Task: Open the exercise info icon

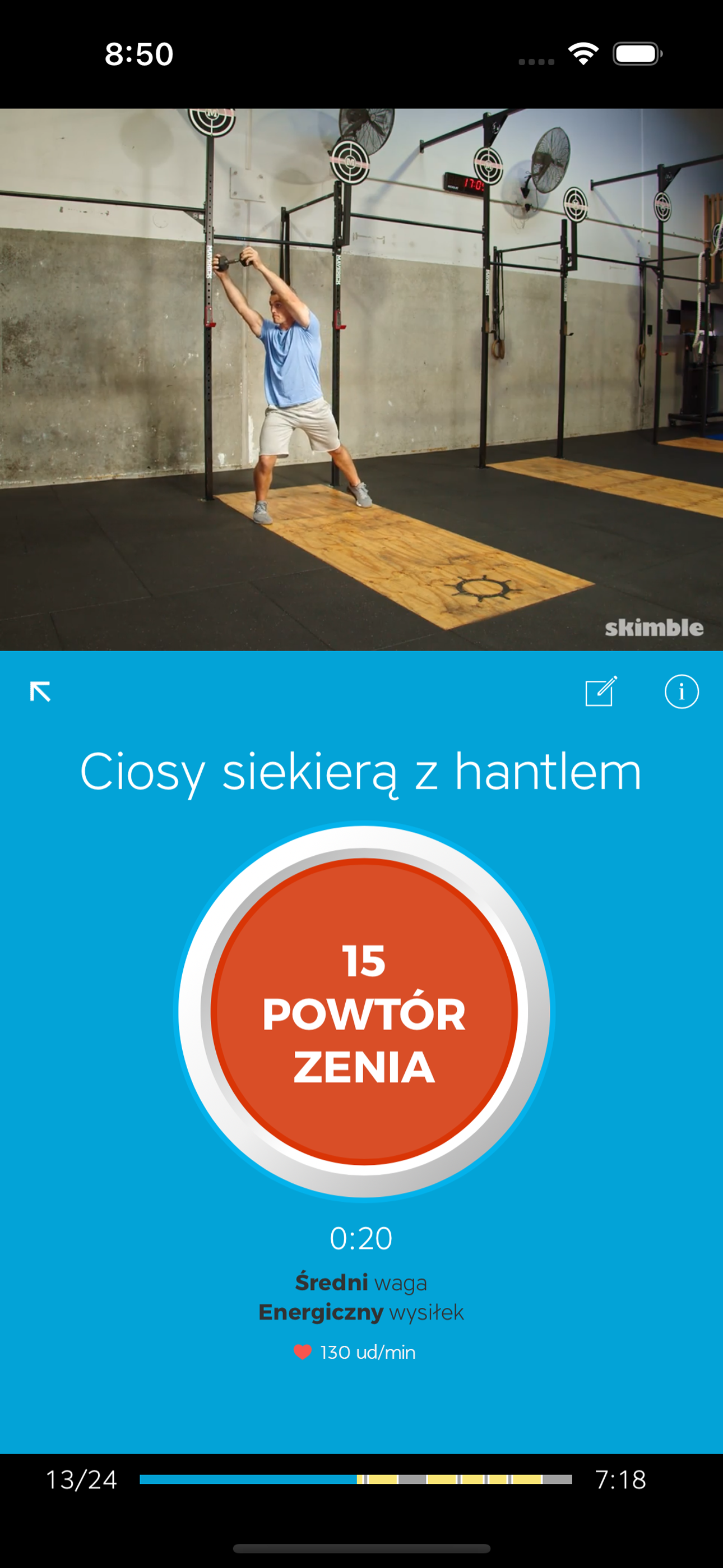Action: click(681, 691)
